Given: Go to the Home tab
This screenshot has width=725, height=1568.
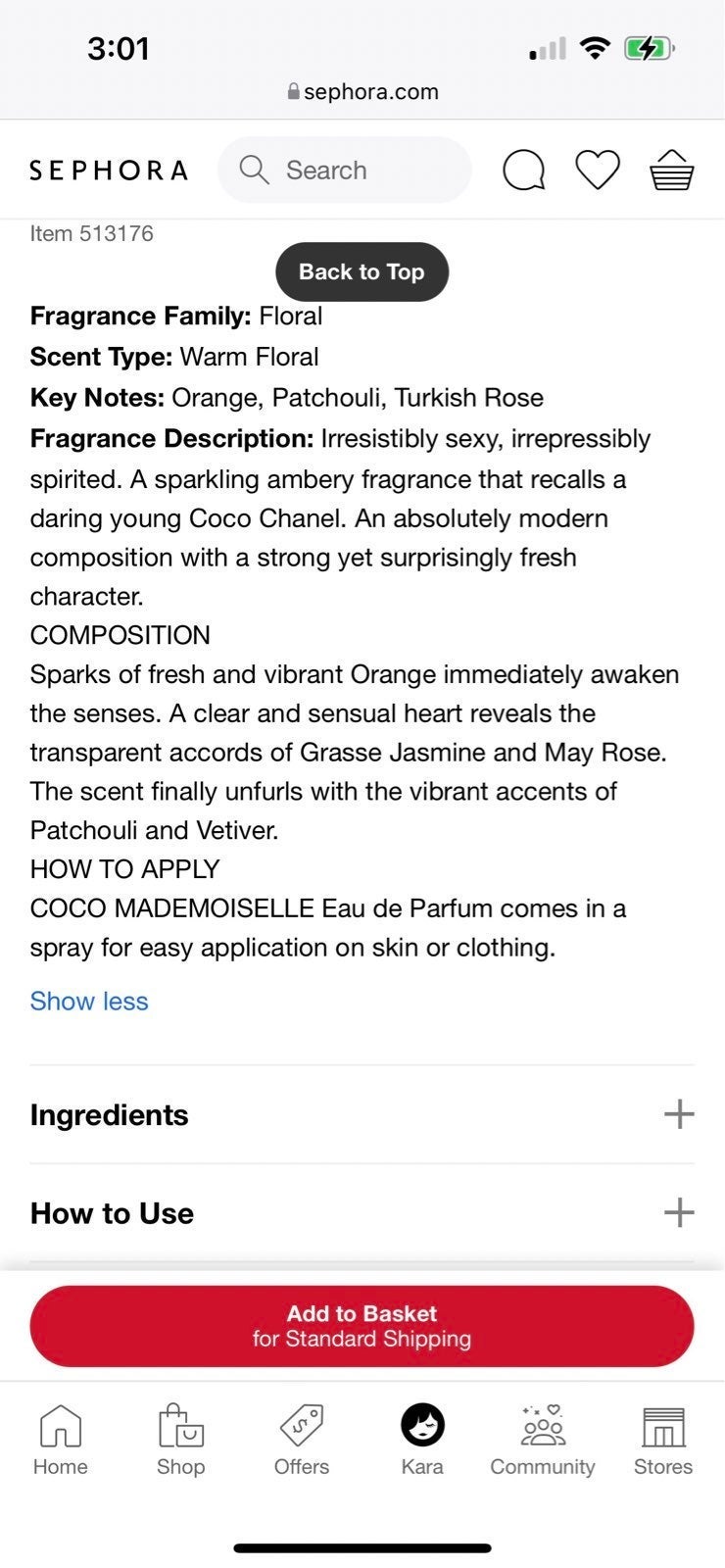Looking at the screenshot, I should (x=61, y=1440).
